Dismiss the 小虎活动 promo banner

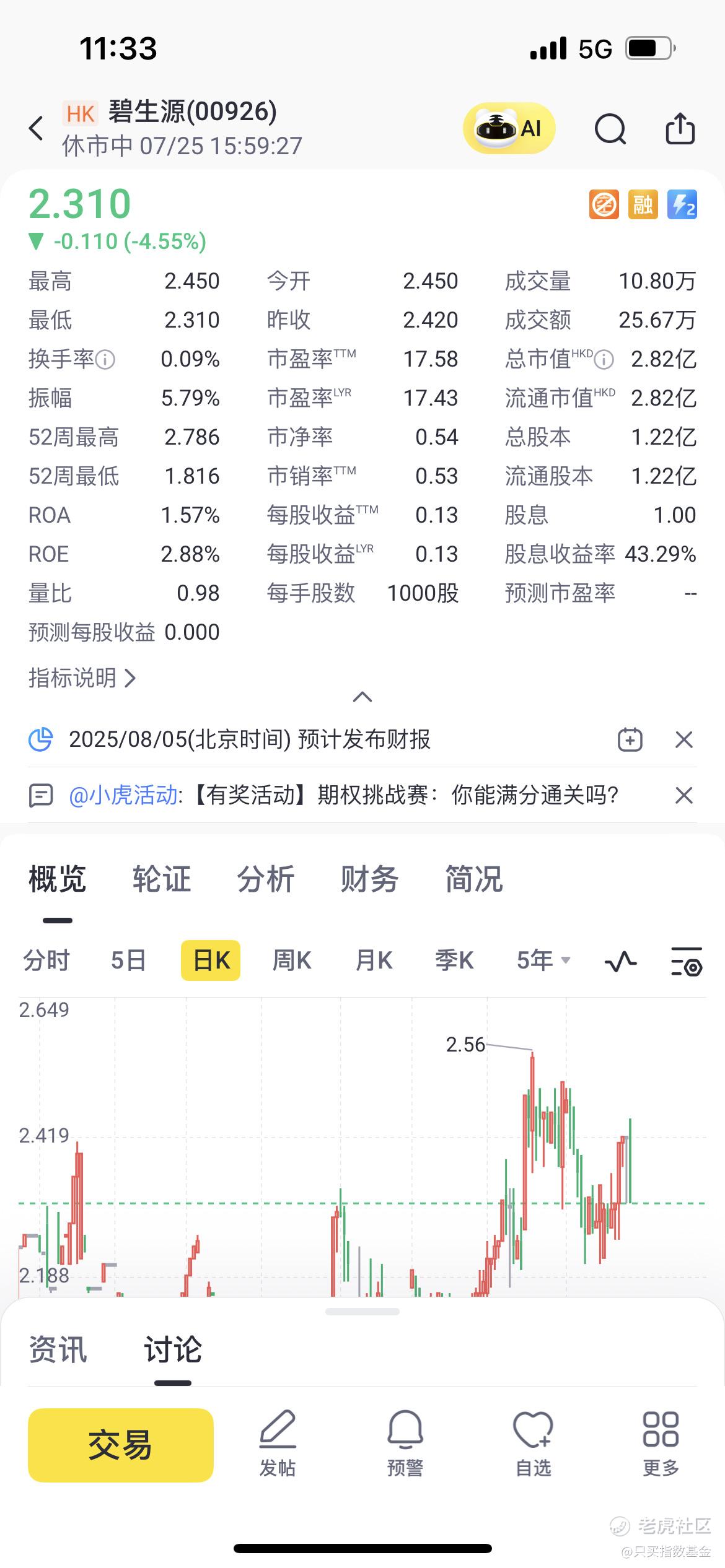pos(683,795)
